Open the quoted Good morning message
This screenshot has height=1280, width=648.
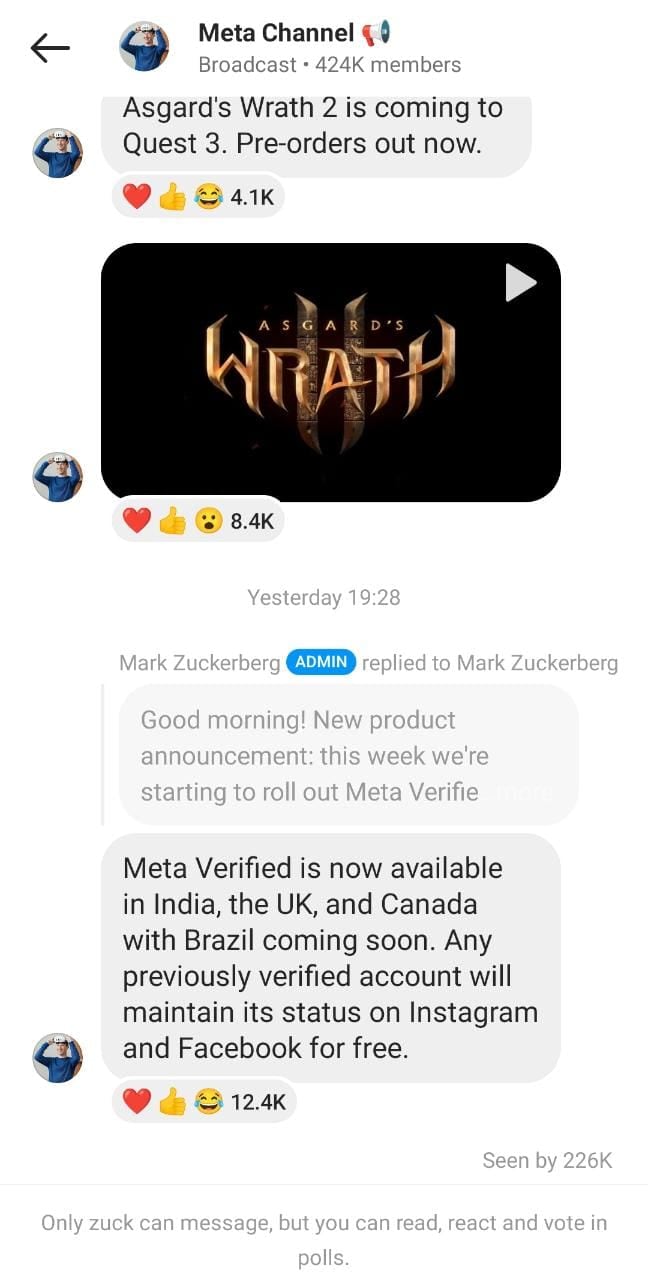[x=310, y=755]
